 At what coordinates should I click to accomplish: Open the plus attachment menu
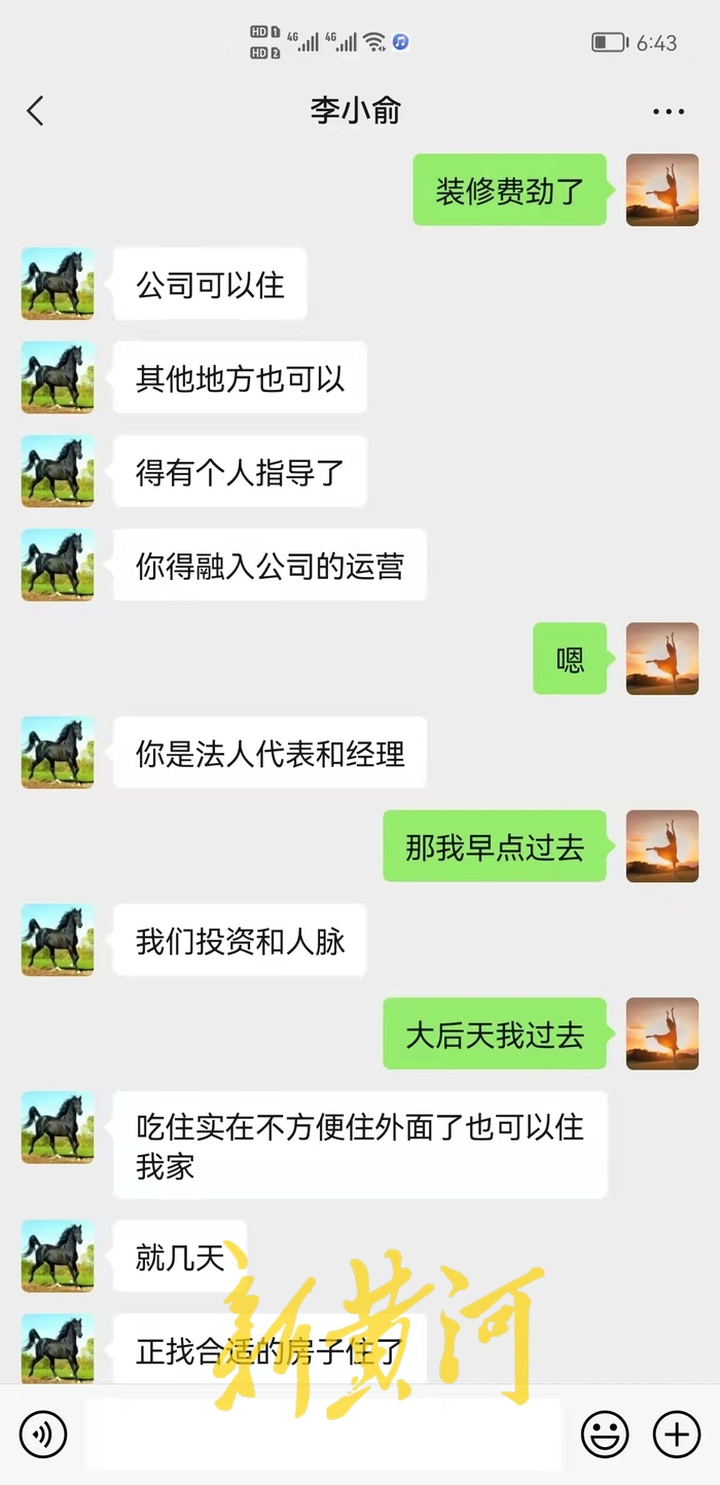pos(676,1435)
